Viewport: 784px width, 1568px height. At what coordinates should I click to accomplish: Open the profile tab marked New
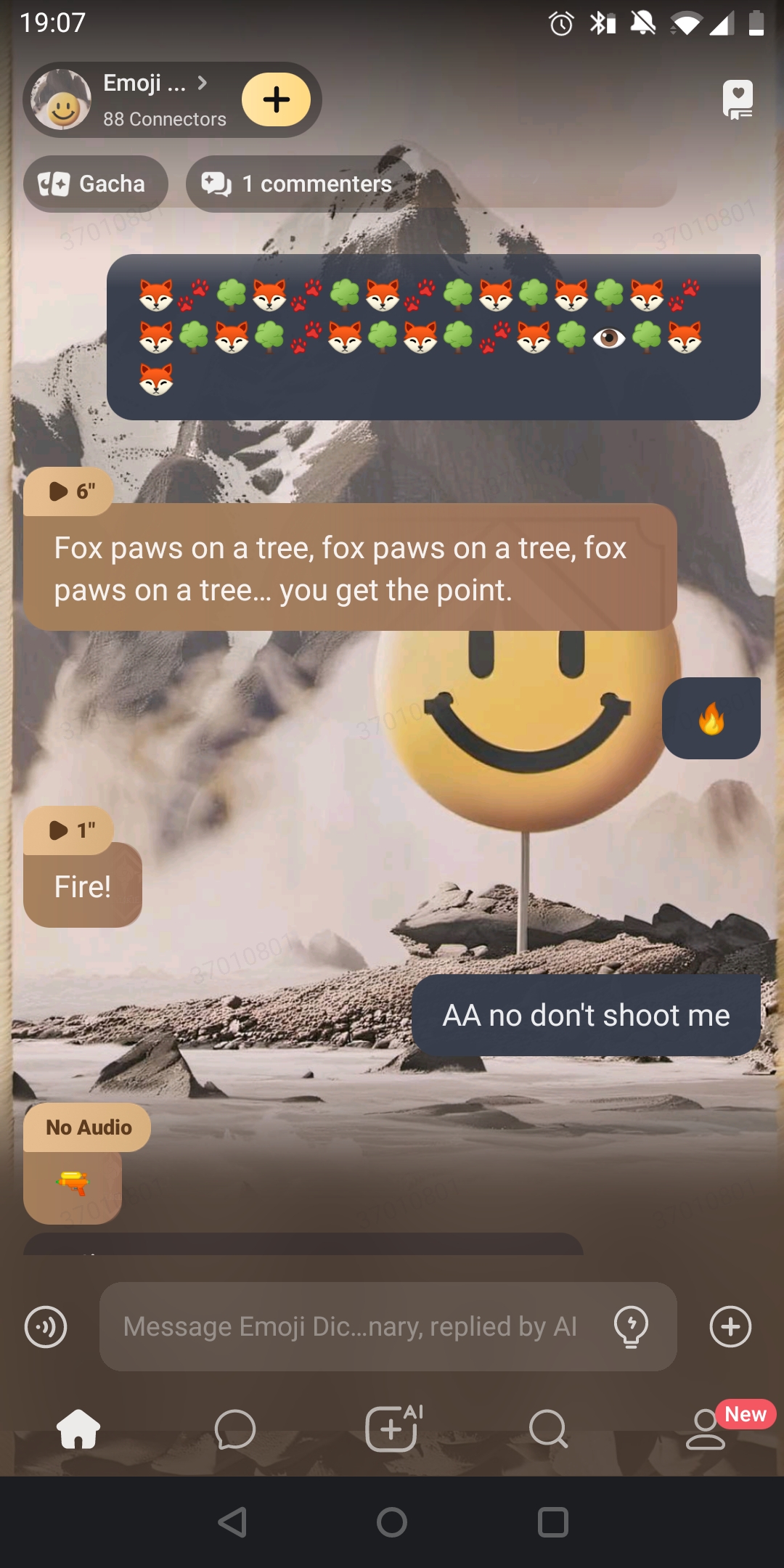[706, 1429]
